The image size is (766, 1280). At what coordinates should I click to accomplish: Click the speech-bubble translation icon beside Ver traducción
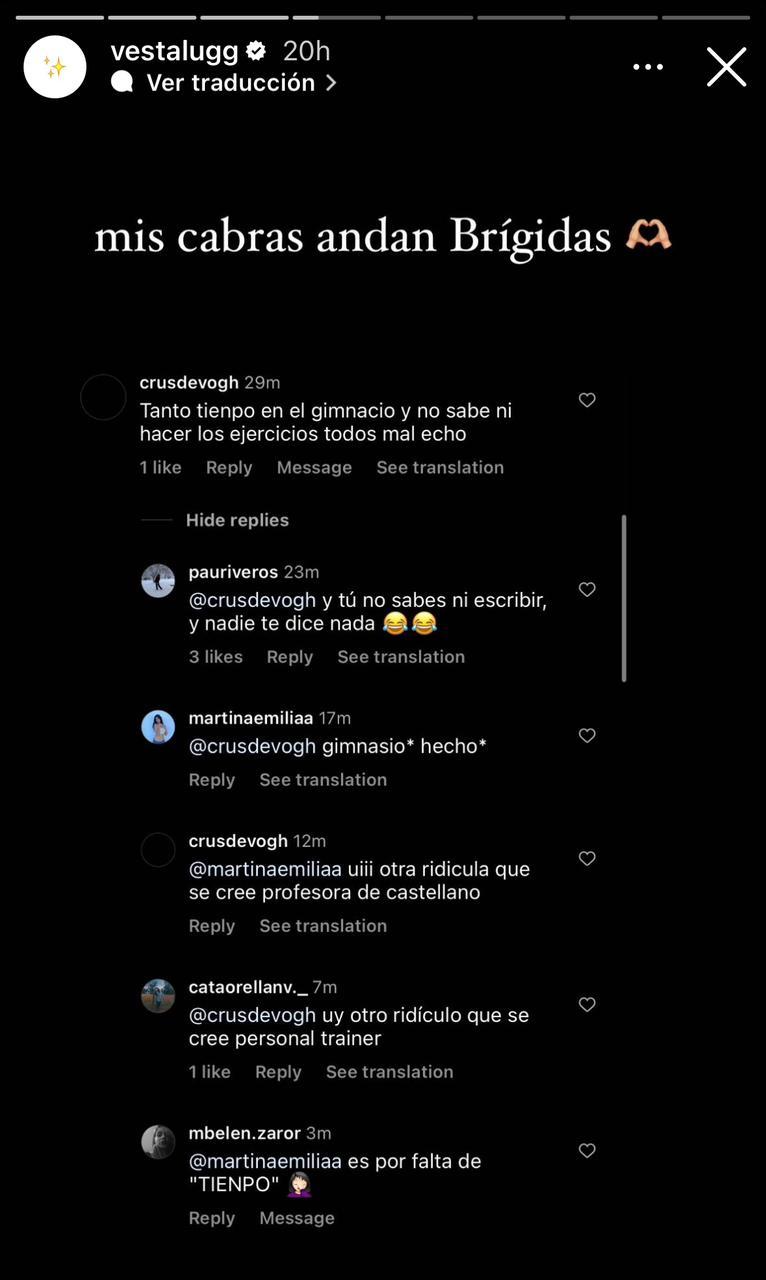coord(122,83)
